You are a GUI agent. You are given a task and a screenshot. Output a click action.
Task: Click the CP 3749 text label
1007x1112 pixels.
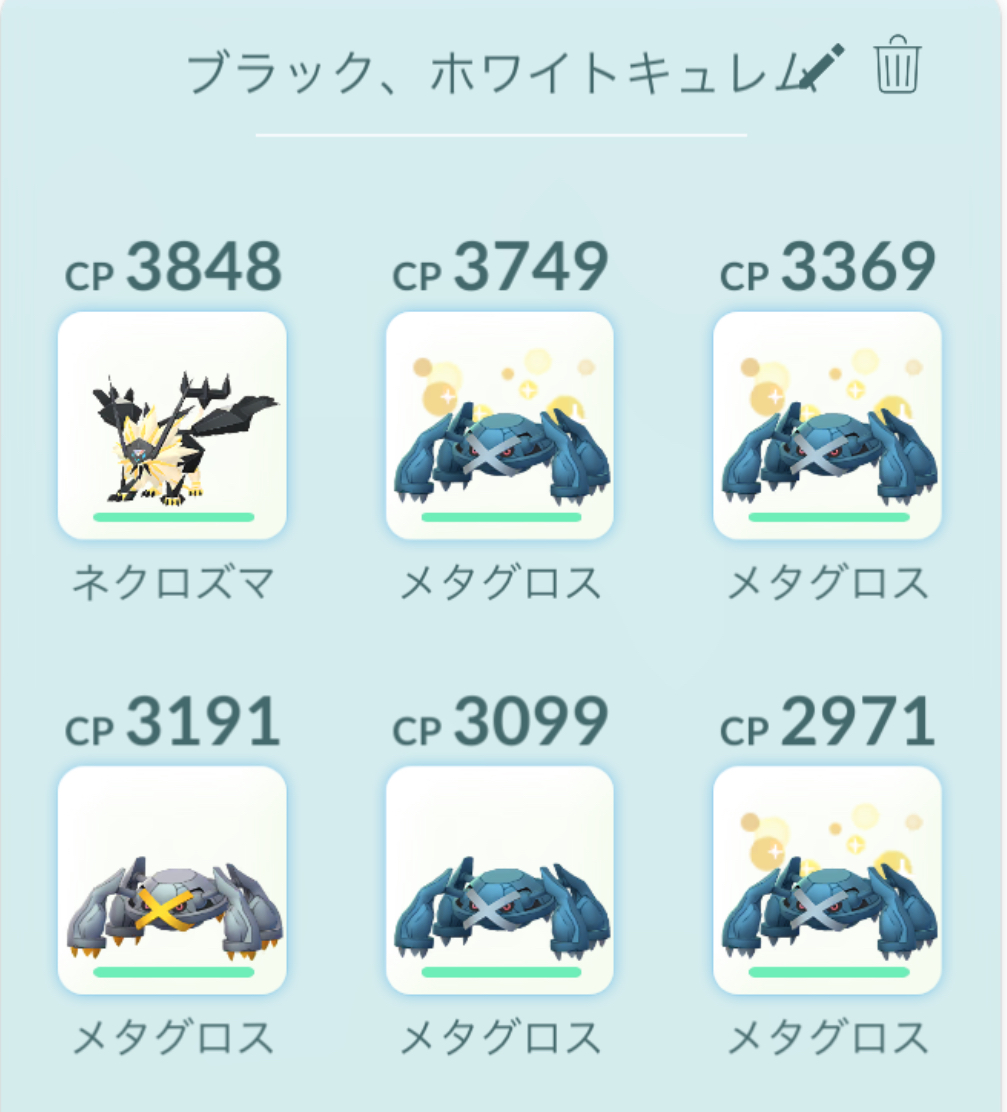tap(497, 264)
